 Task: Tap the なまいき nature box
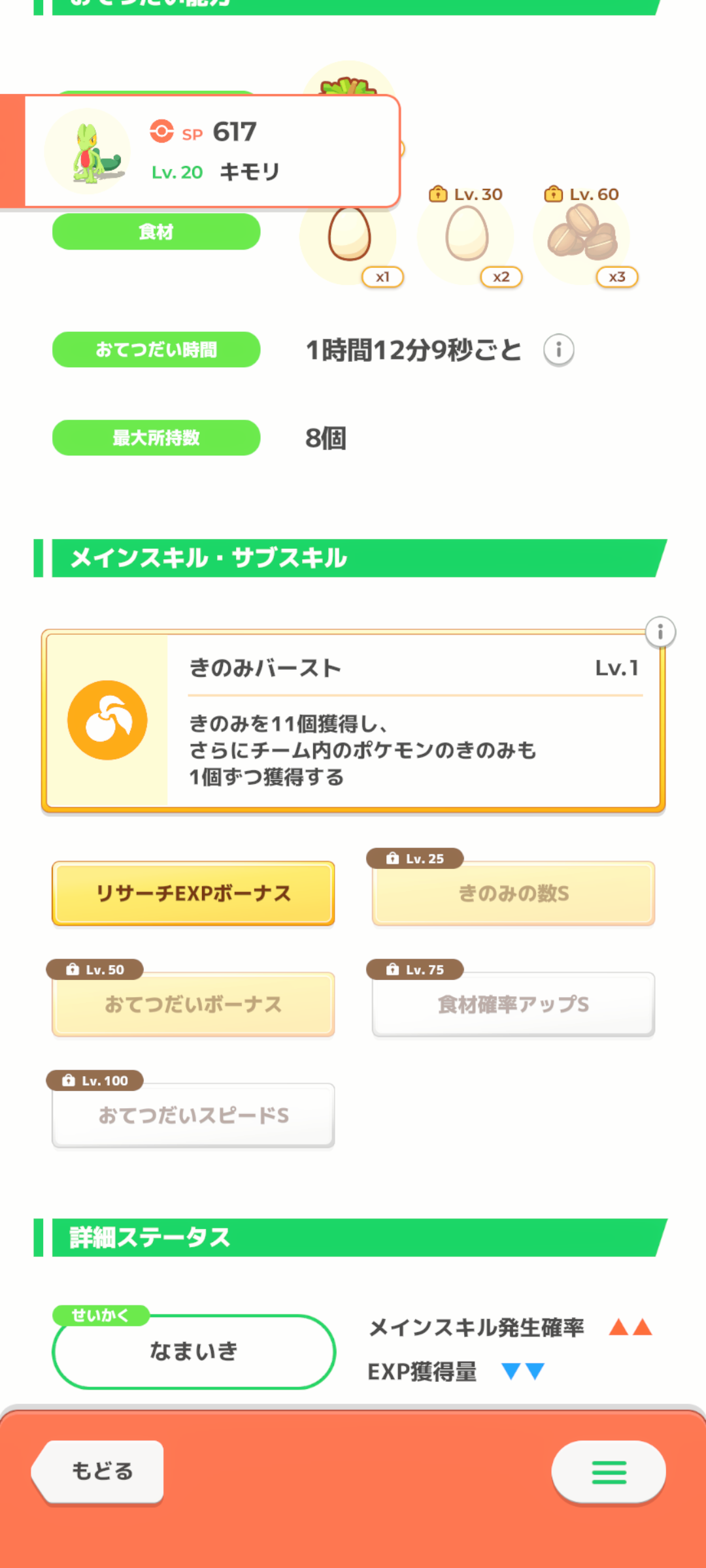(x=193, y=1351)
